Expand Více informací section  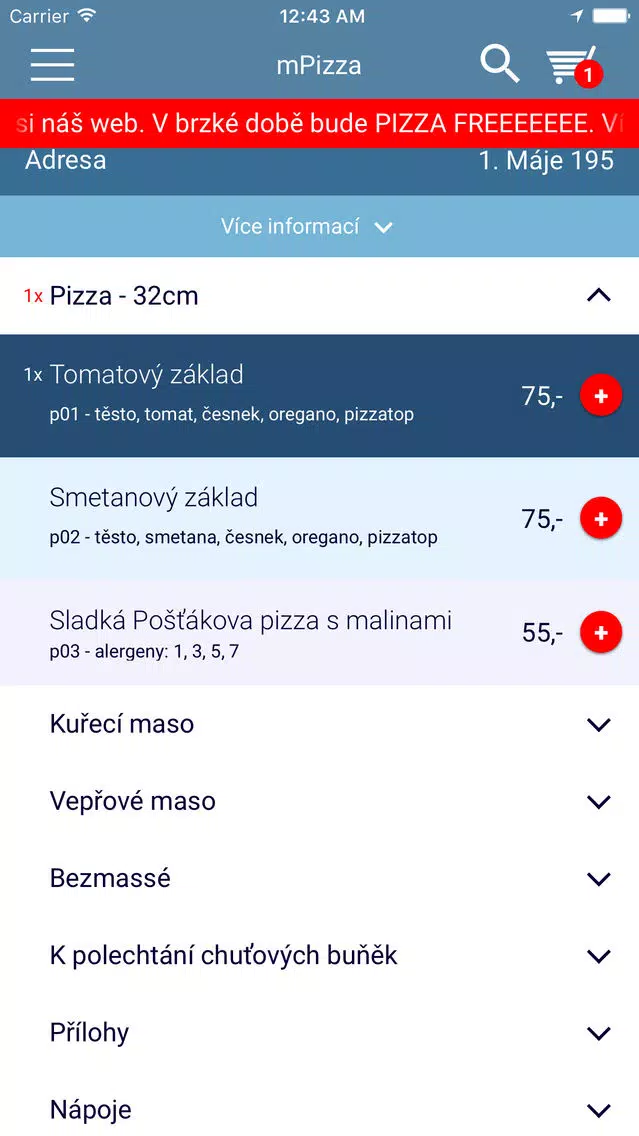click(320, 226)
